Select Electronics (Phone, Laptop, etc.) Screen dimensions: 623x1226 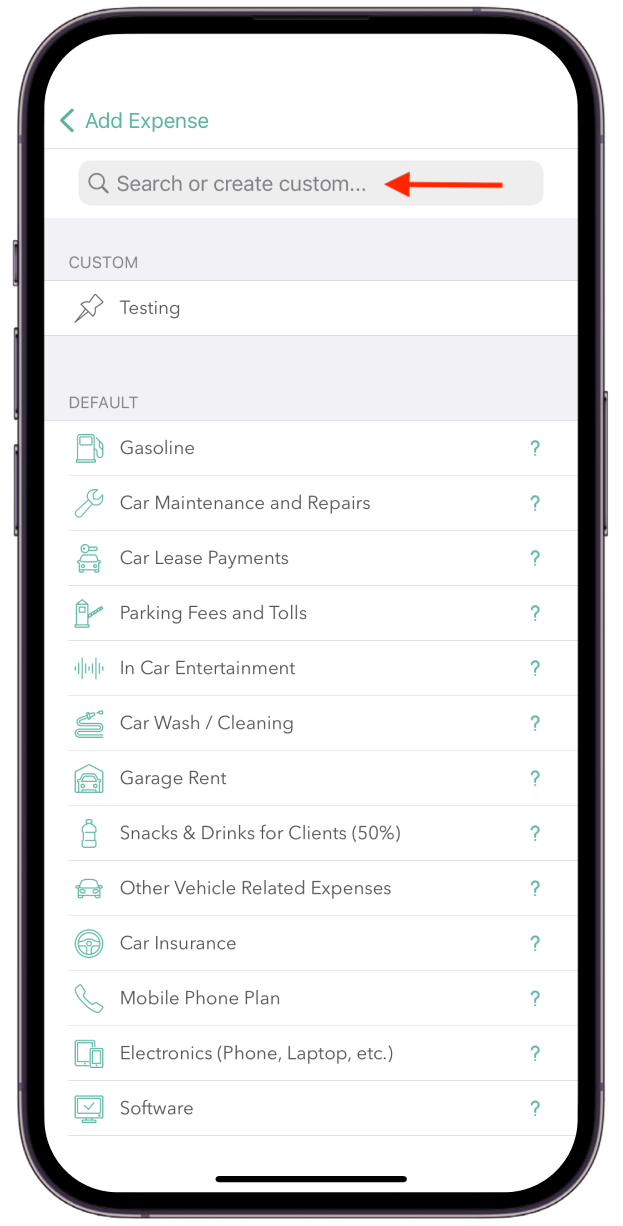tap(256, 1053)
